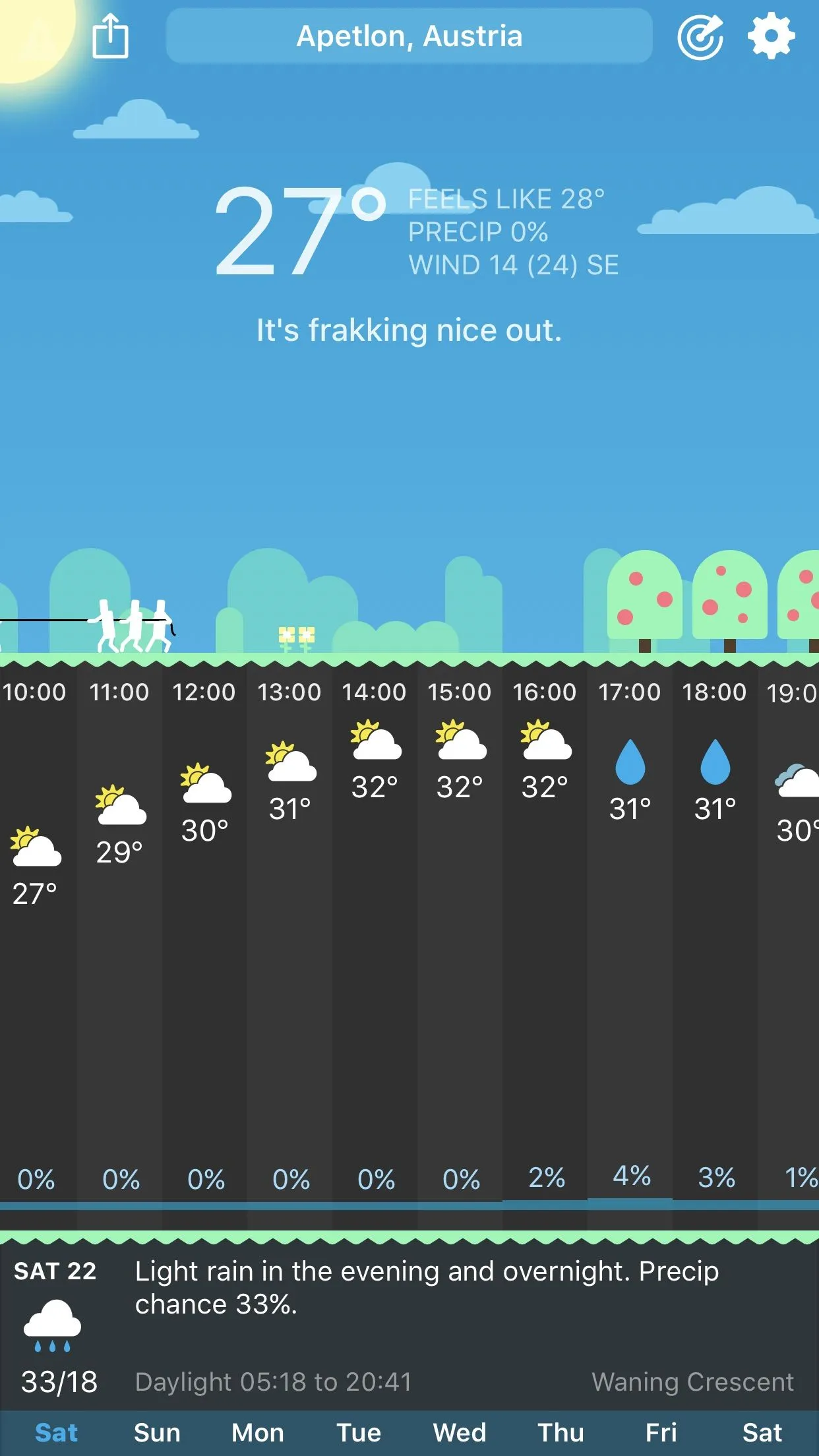The width and height of the screenshot is (819, 1456).
Task: Open the Apetlon, Austria location search
Action: pos(409,36)
